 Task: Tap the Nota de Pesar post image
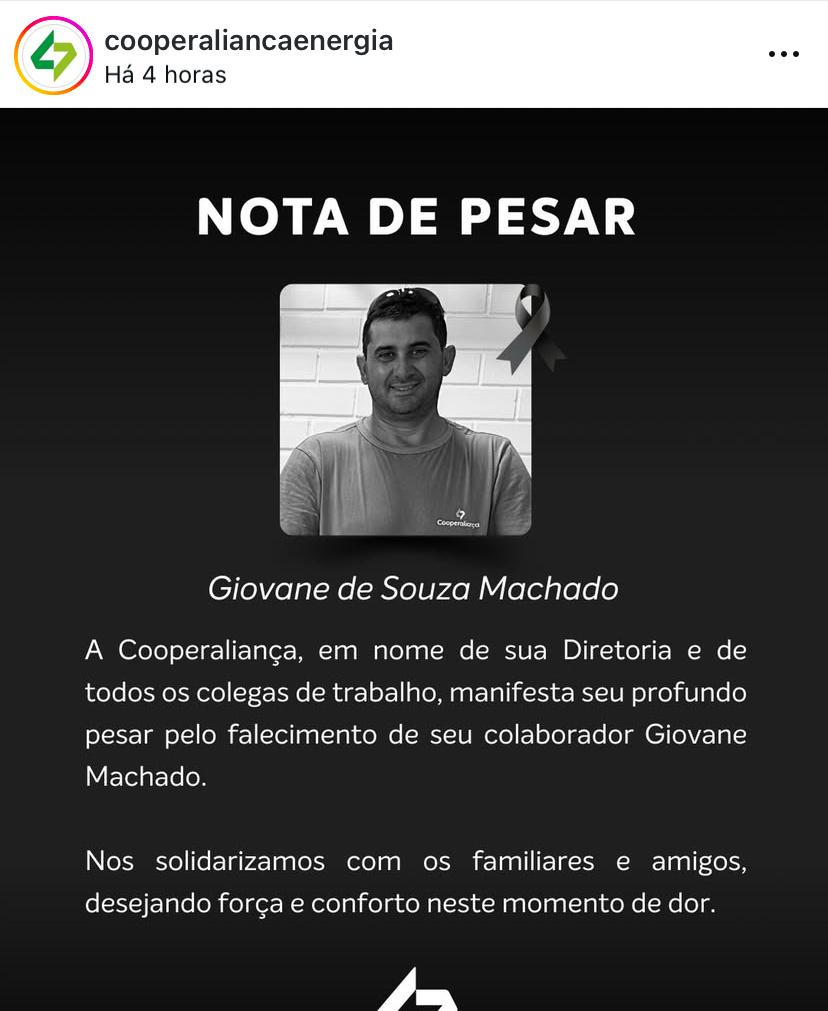pyautogui.click(x=414, y=560)
